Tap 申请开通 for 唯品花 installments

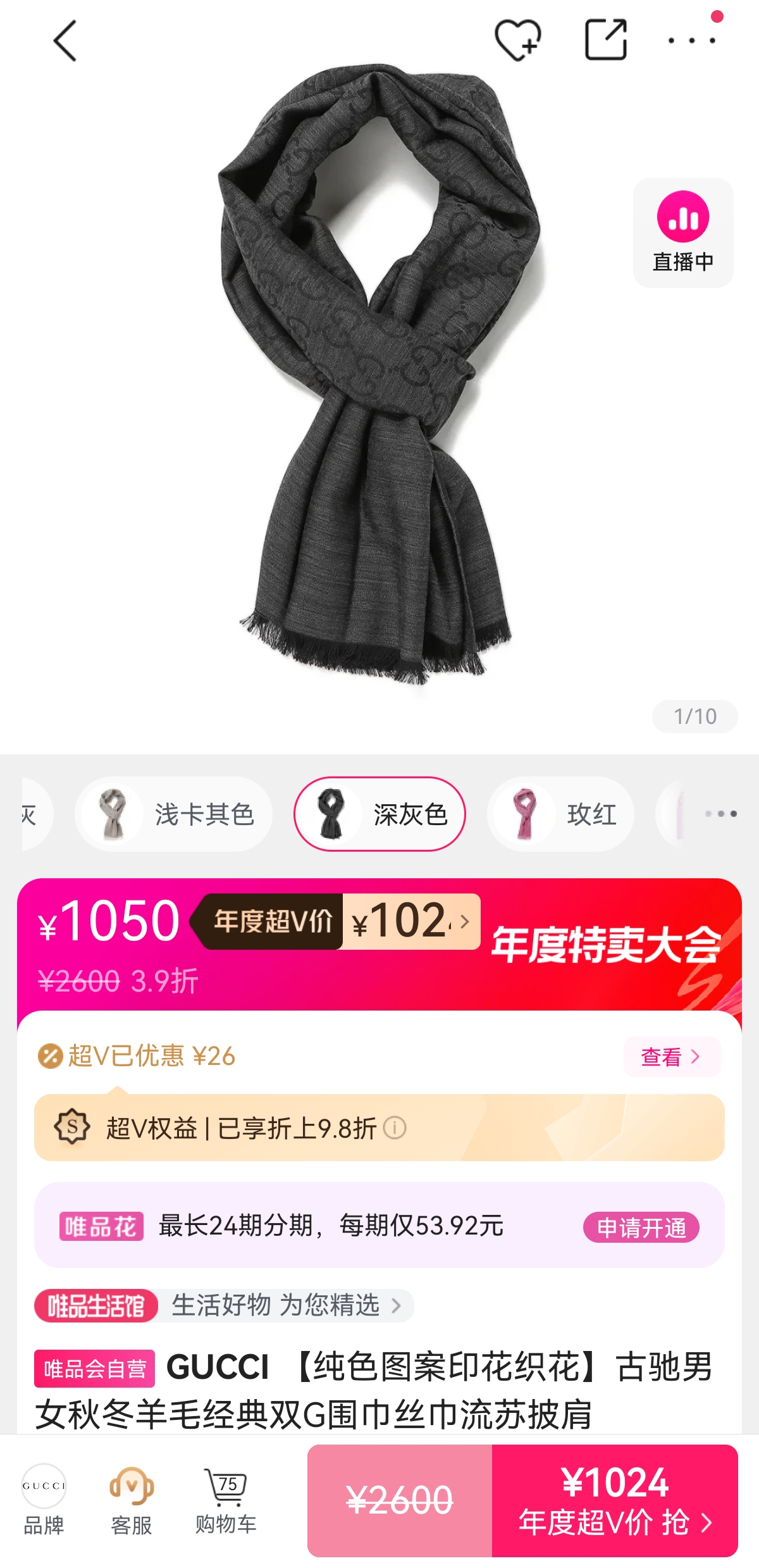pyautogui.click(x=641, y=1228)
